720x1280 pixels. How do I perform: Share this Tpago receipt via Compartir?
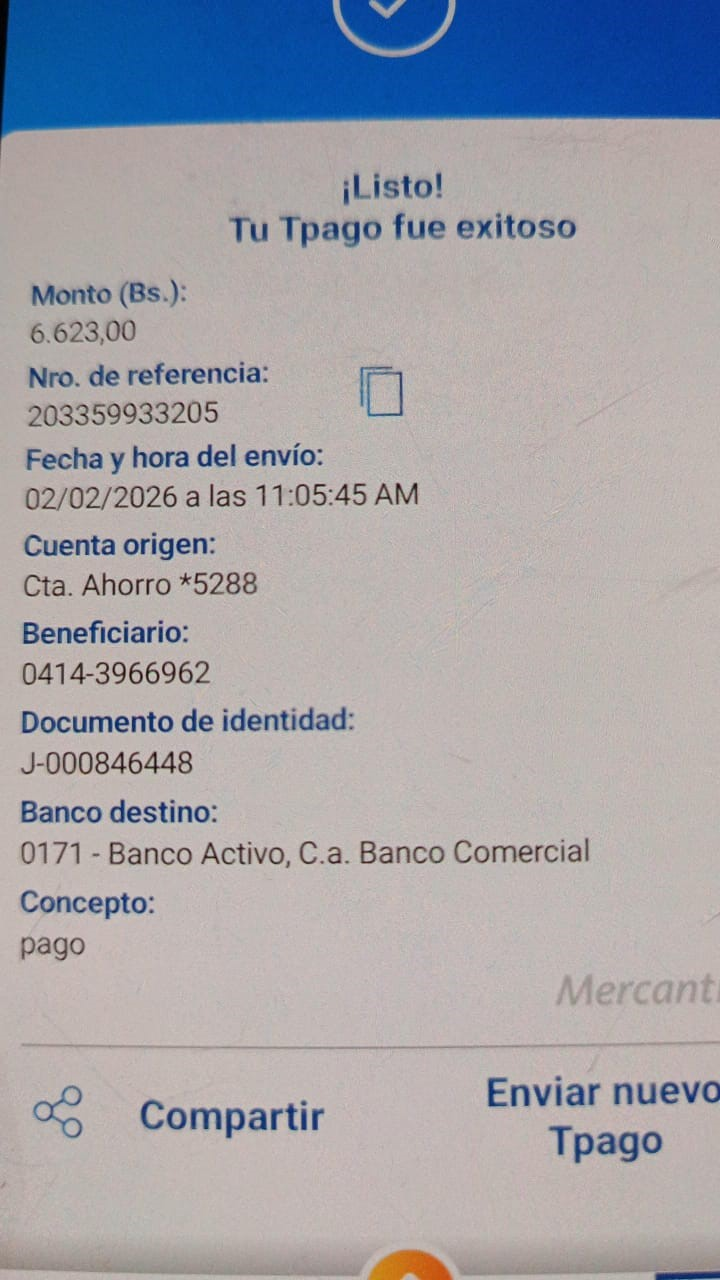[x=180, y=1115]
